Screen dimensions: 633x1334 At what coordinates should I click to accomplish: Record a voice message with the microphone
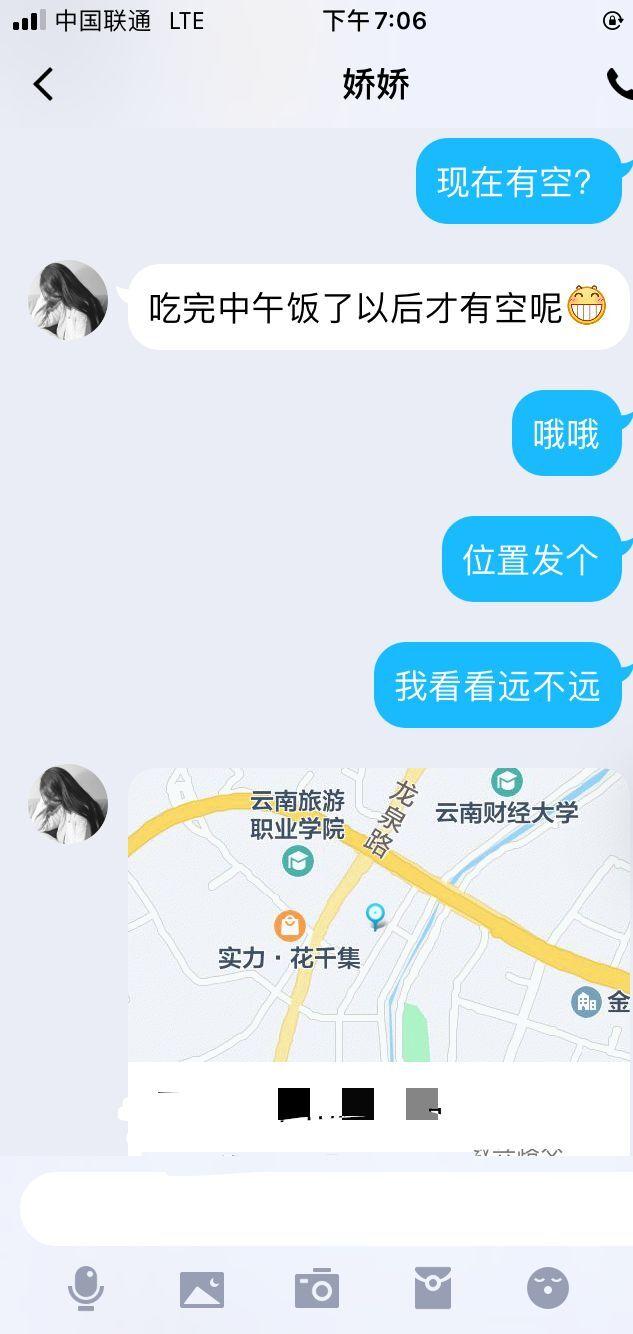[x=86, y=1288]
